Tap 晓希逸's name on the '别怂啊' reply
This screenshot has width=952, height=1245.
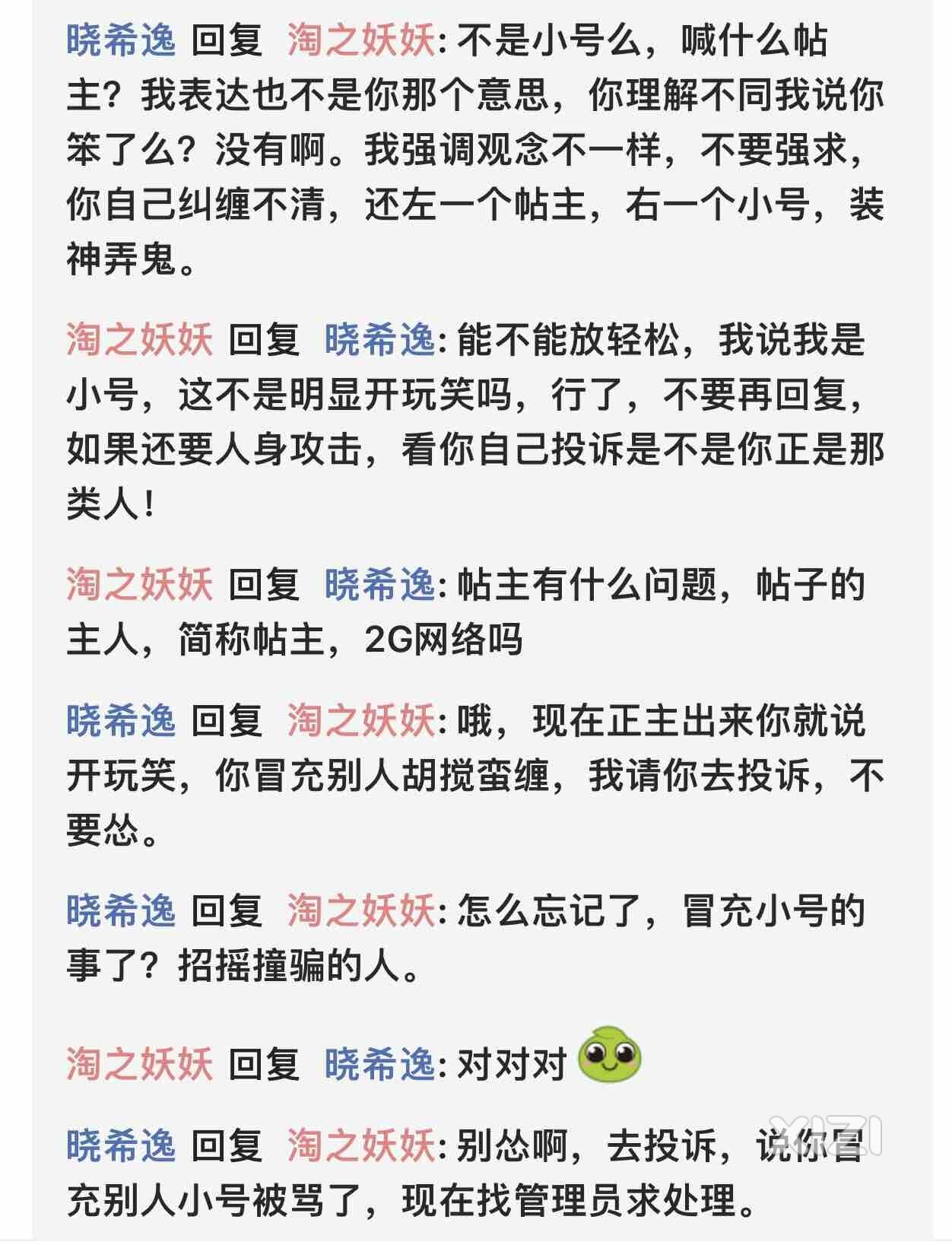[121, 1145]
